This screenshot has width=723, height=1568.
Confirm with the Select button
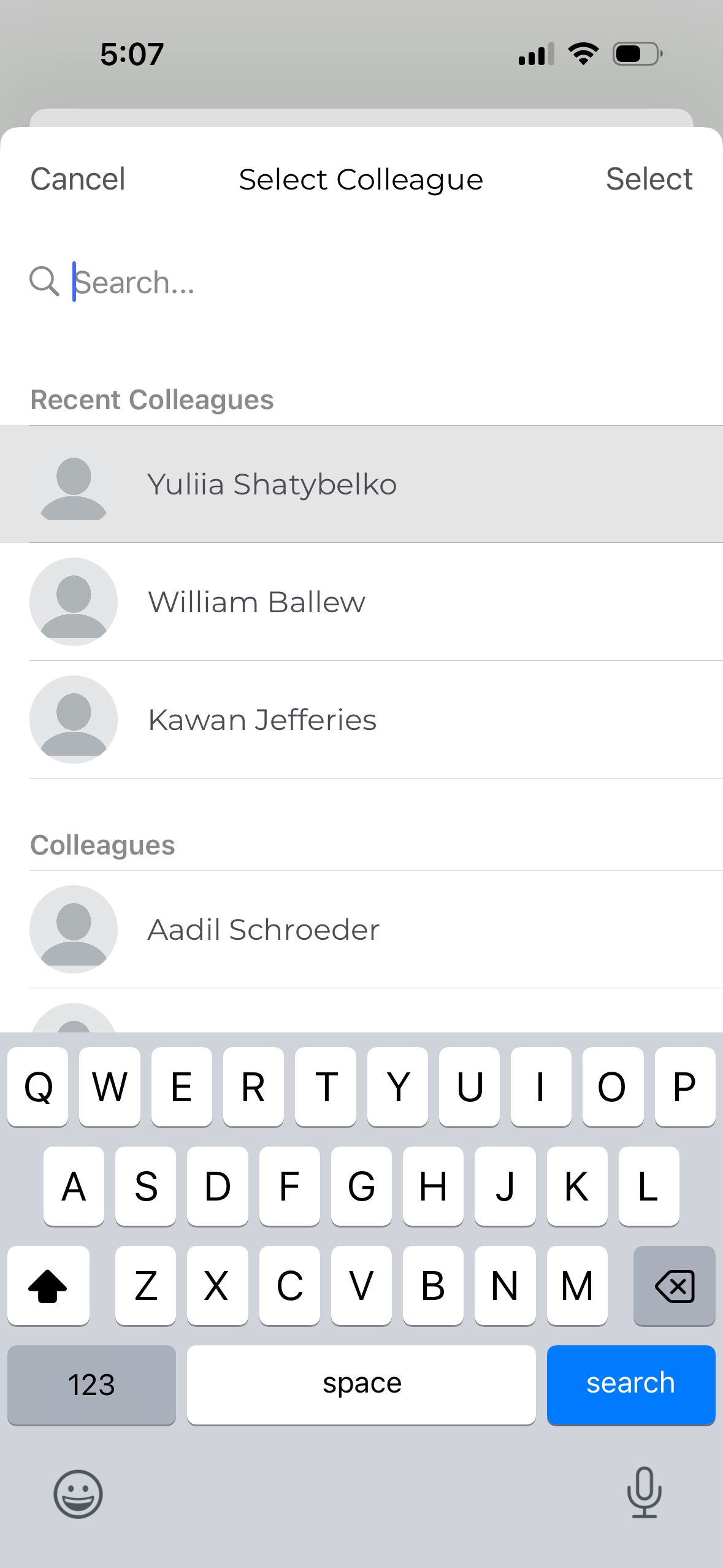pyautogui.click(x=649, y=179)
